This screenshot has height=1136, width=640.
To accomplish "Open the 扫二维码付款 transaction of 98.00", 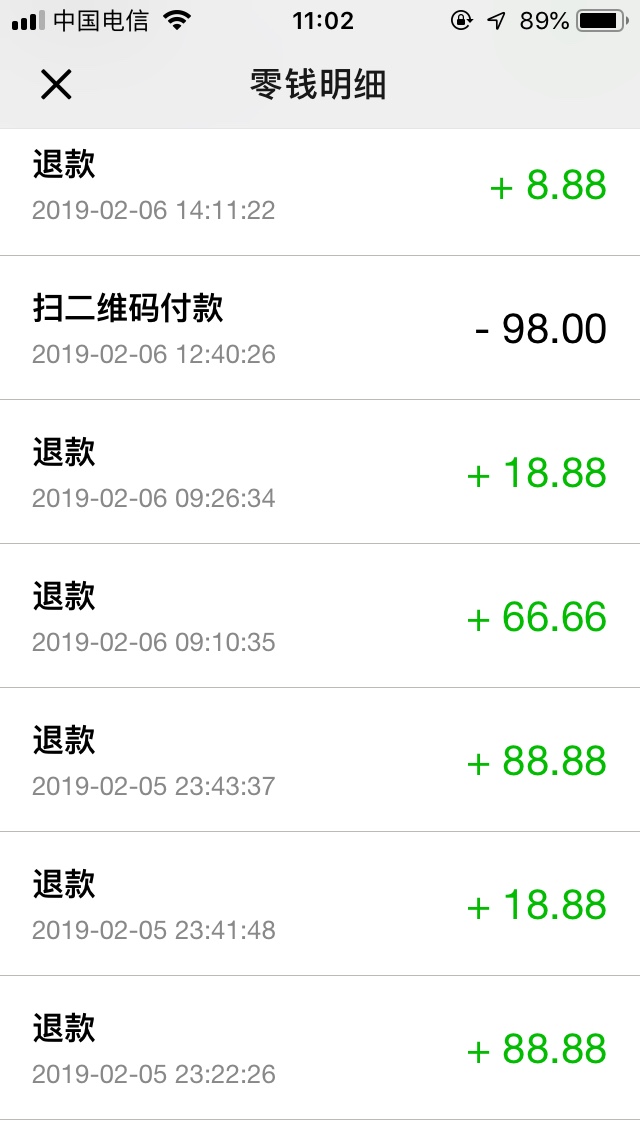I will 320,327.
